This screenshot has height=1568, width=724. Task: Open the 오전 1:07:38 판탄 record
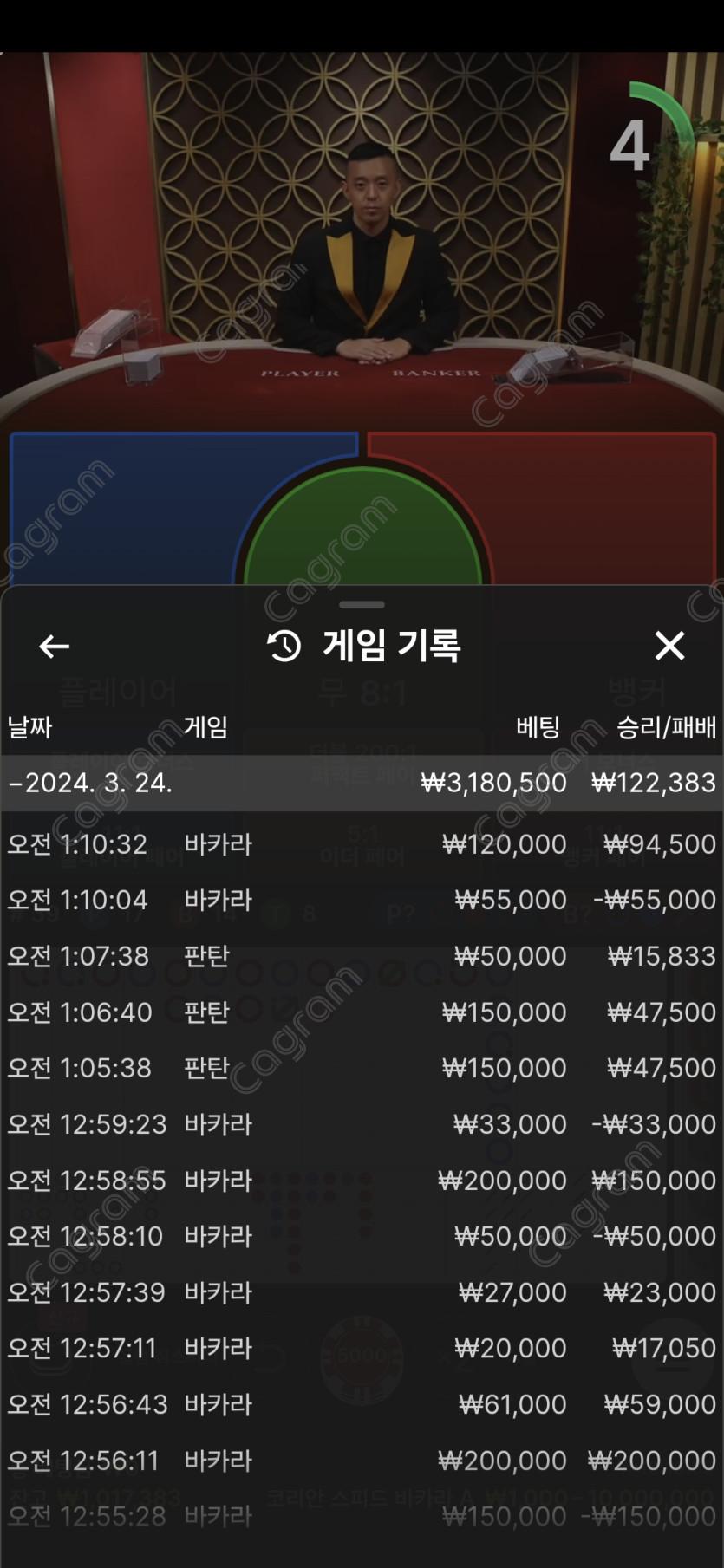(362, 956)
